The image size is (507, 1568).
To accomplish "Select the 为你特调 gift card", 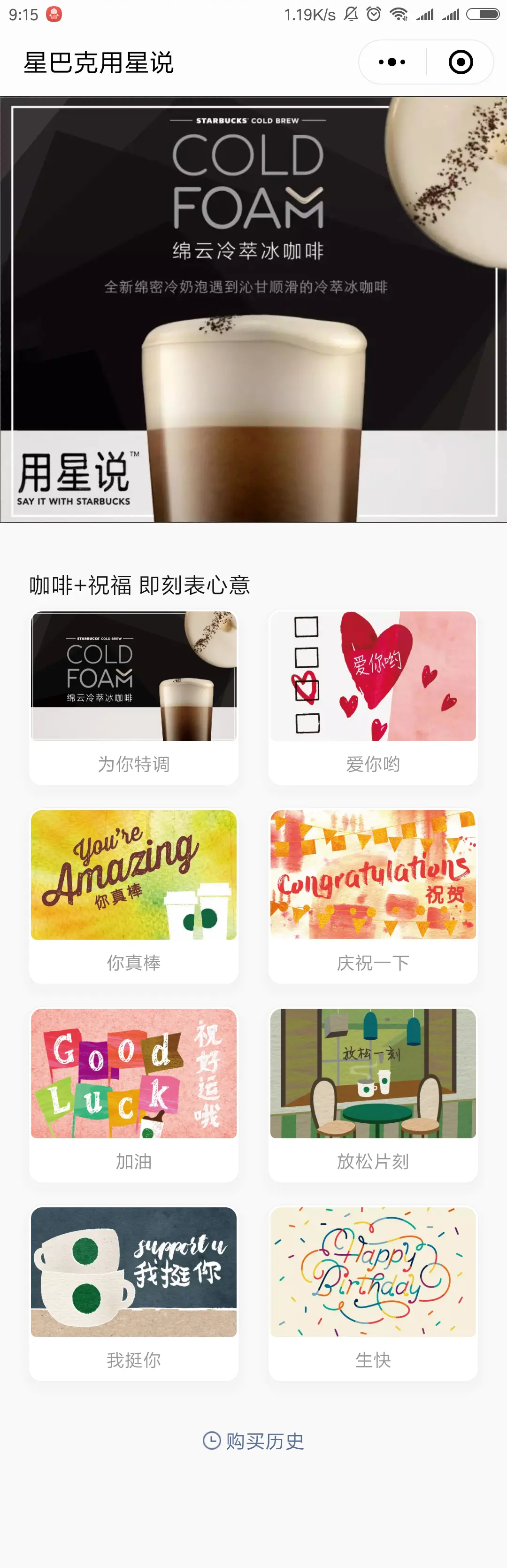I will coord(134,697).
